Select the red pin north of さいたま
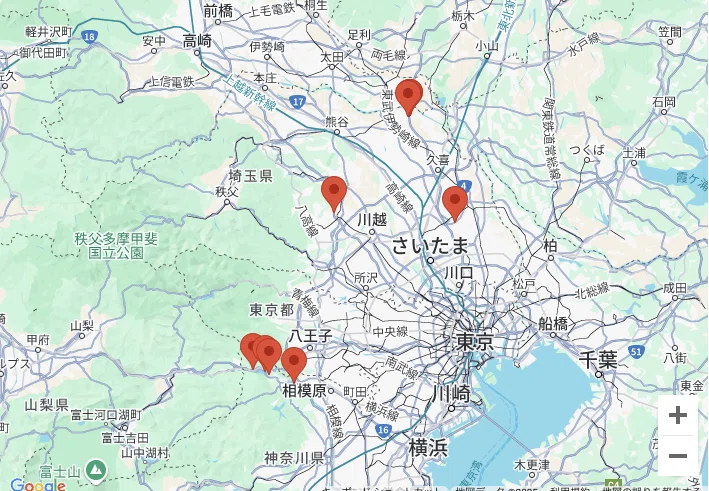This screenshot has height=491, width=709. click(x=455, y=204)
